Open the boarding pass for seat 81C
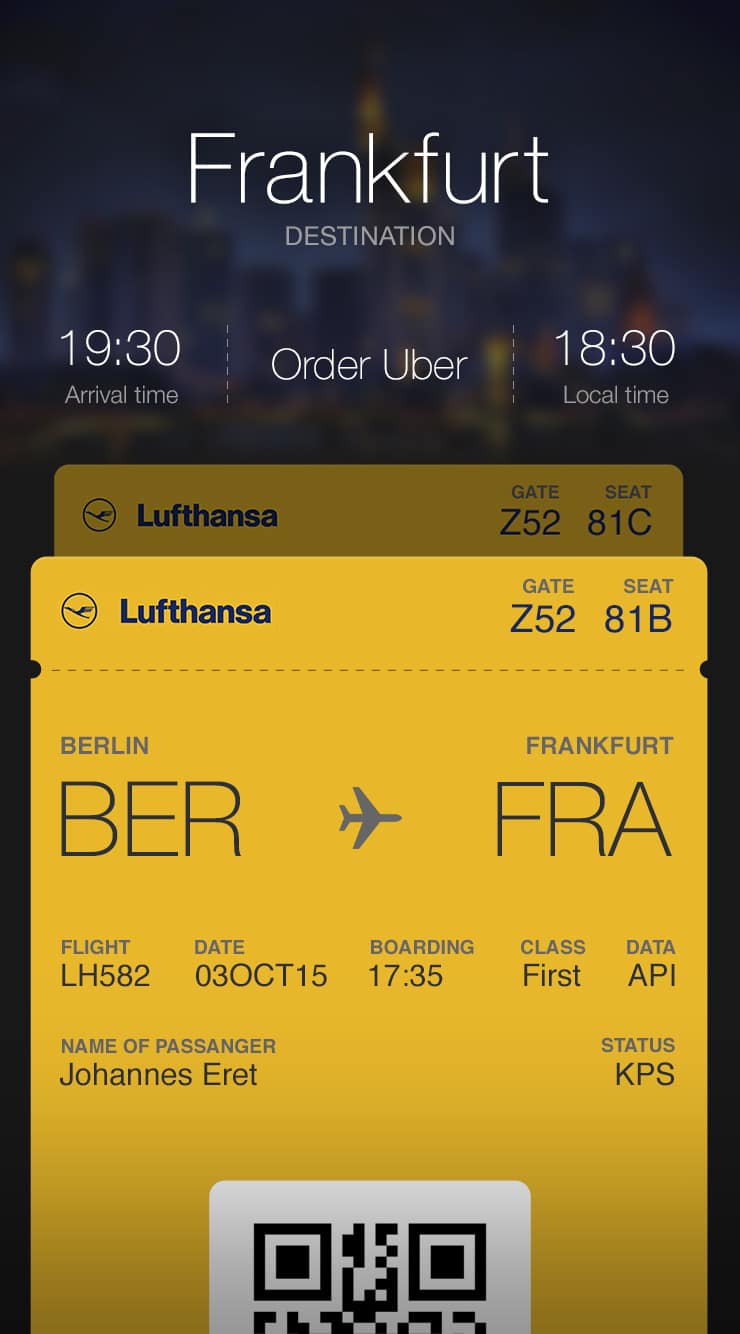This screenshot has width=740, height=1334. click(368, 511)
